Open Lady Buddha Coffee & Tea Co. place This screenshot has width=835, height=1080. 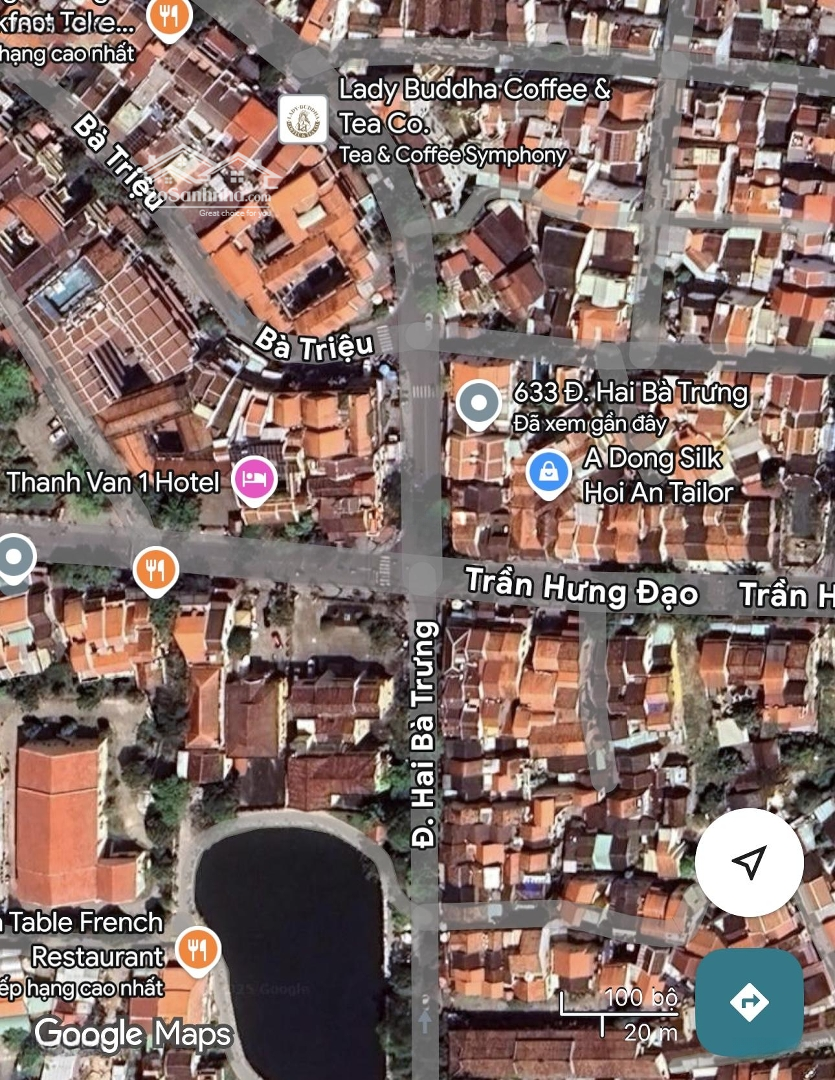pyautogui.click(x=302, y=120)
